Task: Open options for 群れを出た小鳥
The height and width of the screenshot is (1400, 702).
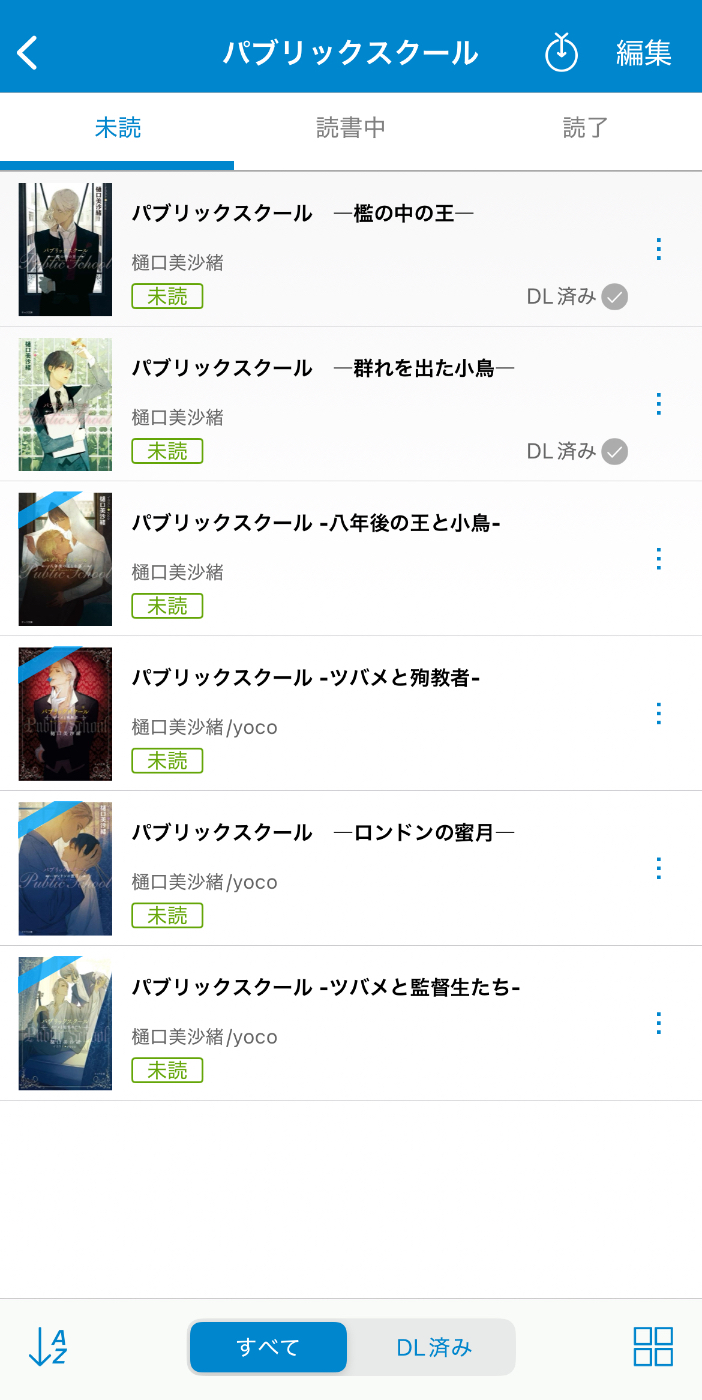Action: click(x=658, y=404)
